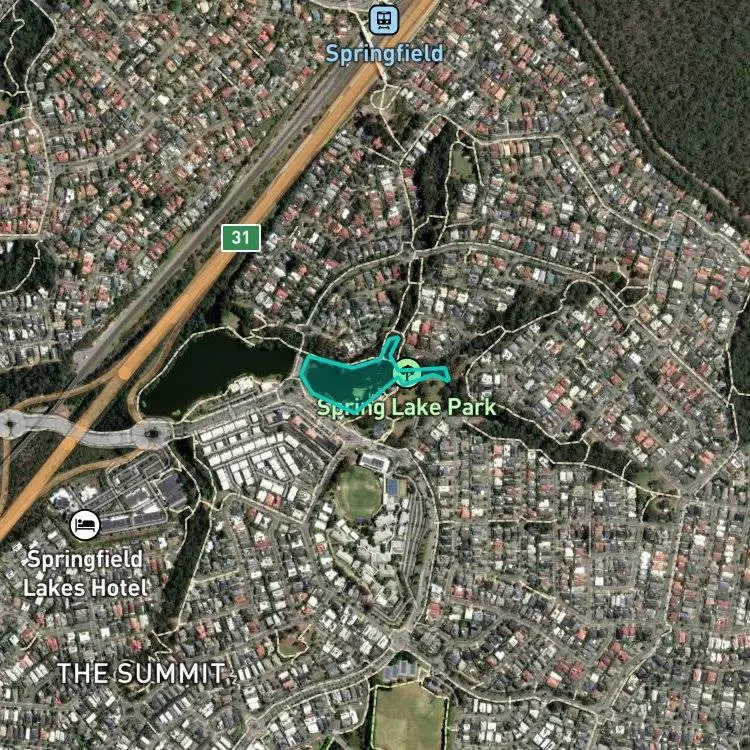Screen dimensions: 750x750
Task: Open the Springfield Lakes Hotel pin
Action: (x=85, y=525)
